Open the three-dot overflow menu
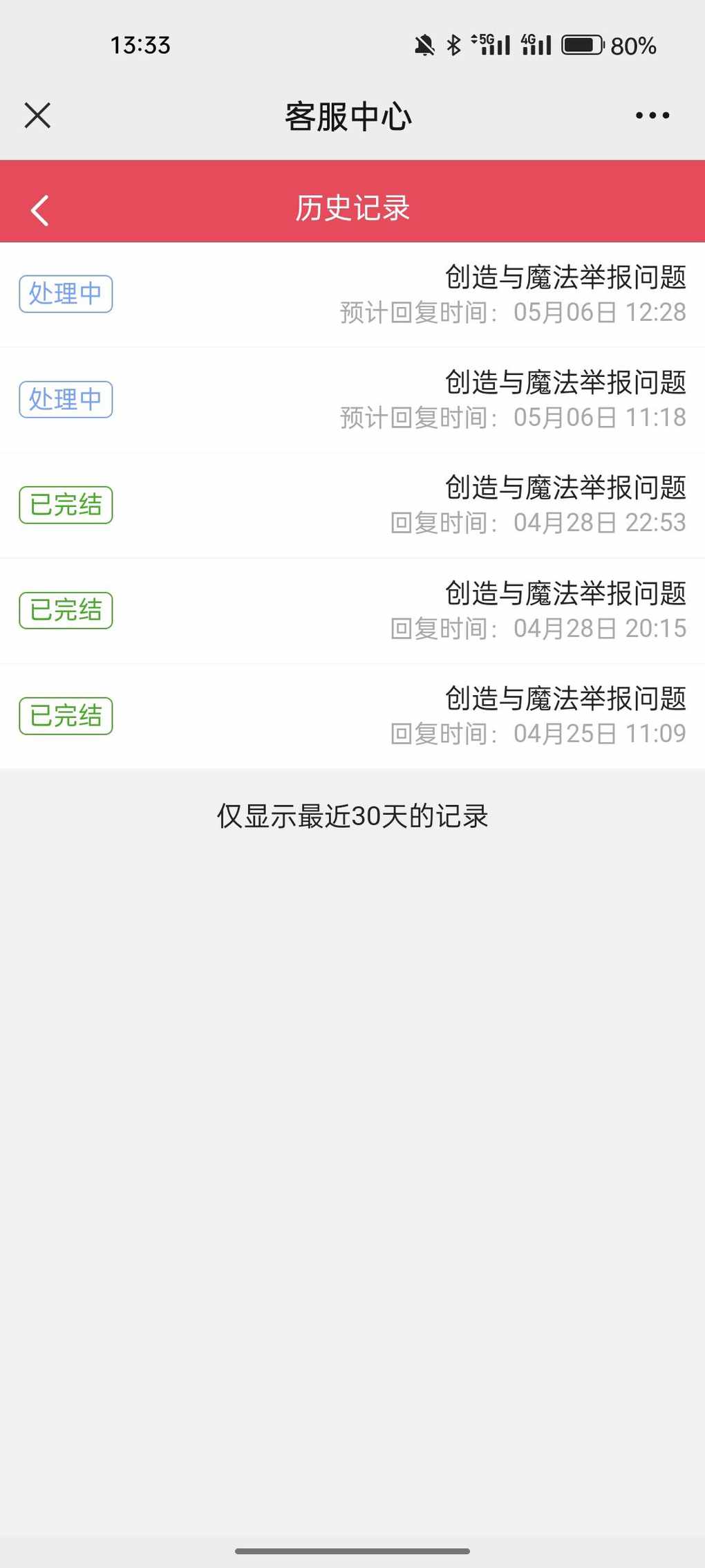Viewport: 705px width, 1568px height. [x=652, y=116]
